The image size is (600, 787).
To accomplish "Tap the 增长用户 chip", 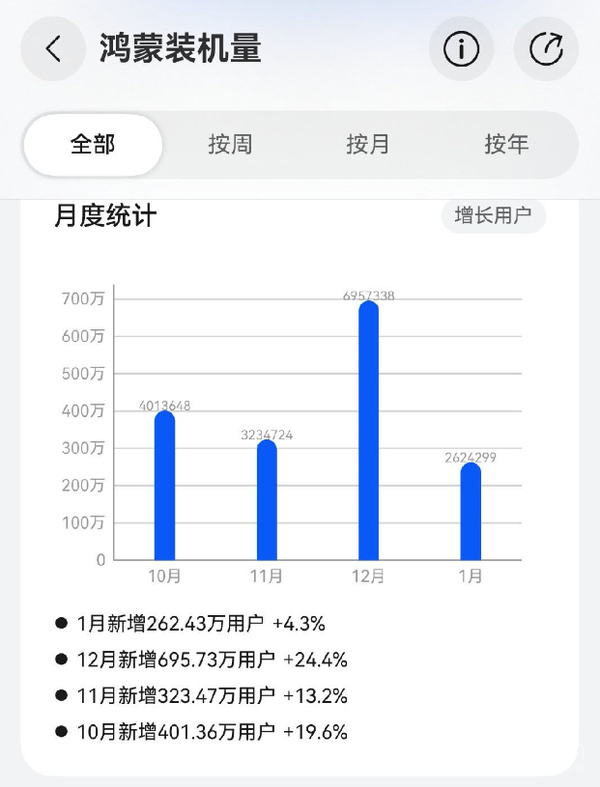I will 493,215.
